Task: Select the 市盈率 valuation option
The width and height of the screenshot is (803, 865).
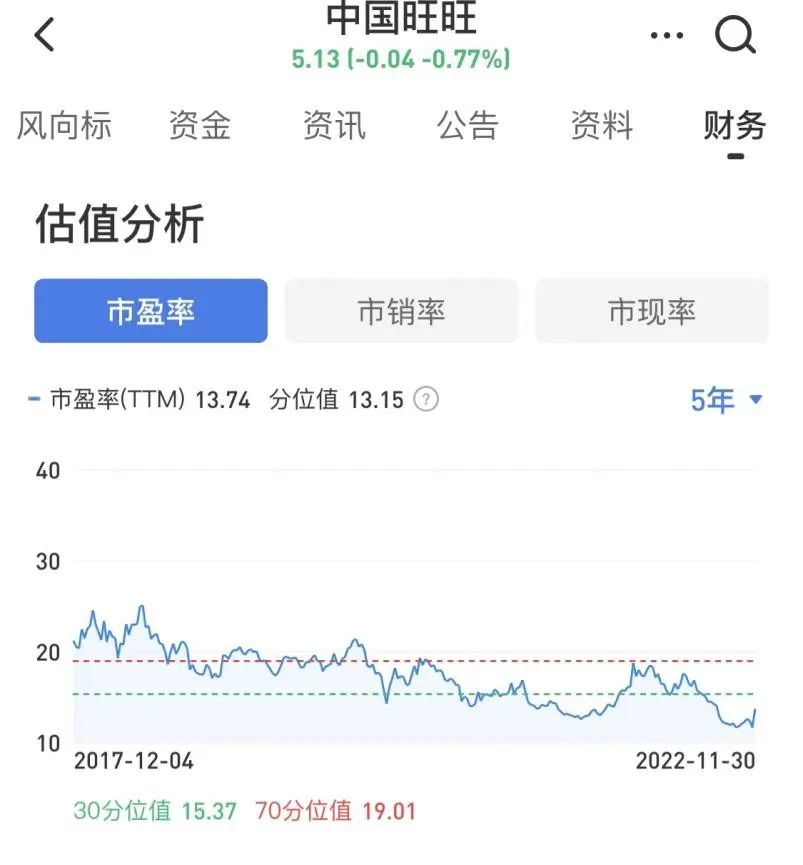Action: pos(151,311)
